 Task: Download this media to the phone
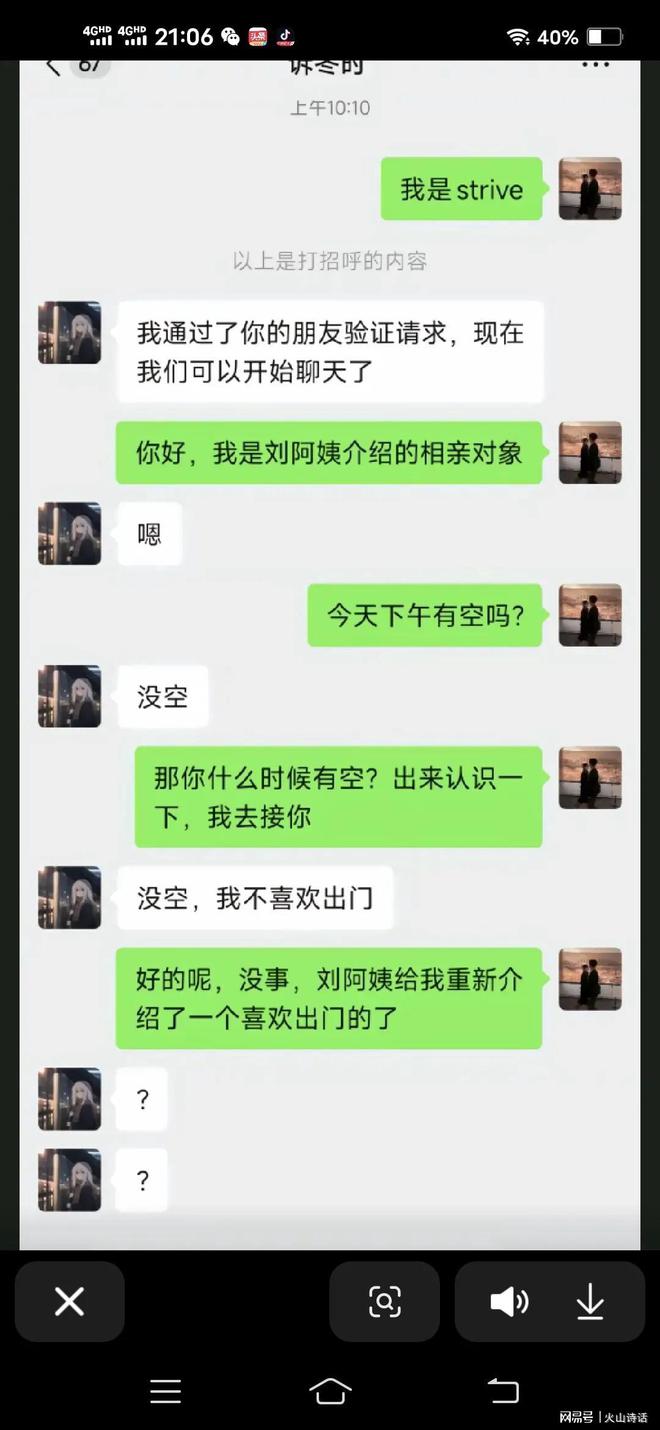[x=590, y=1301]
